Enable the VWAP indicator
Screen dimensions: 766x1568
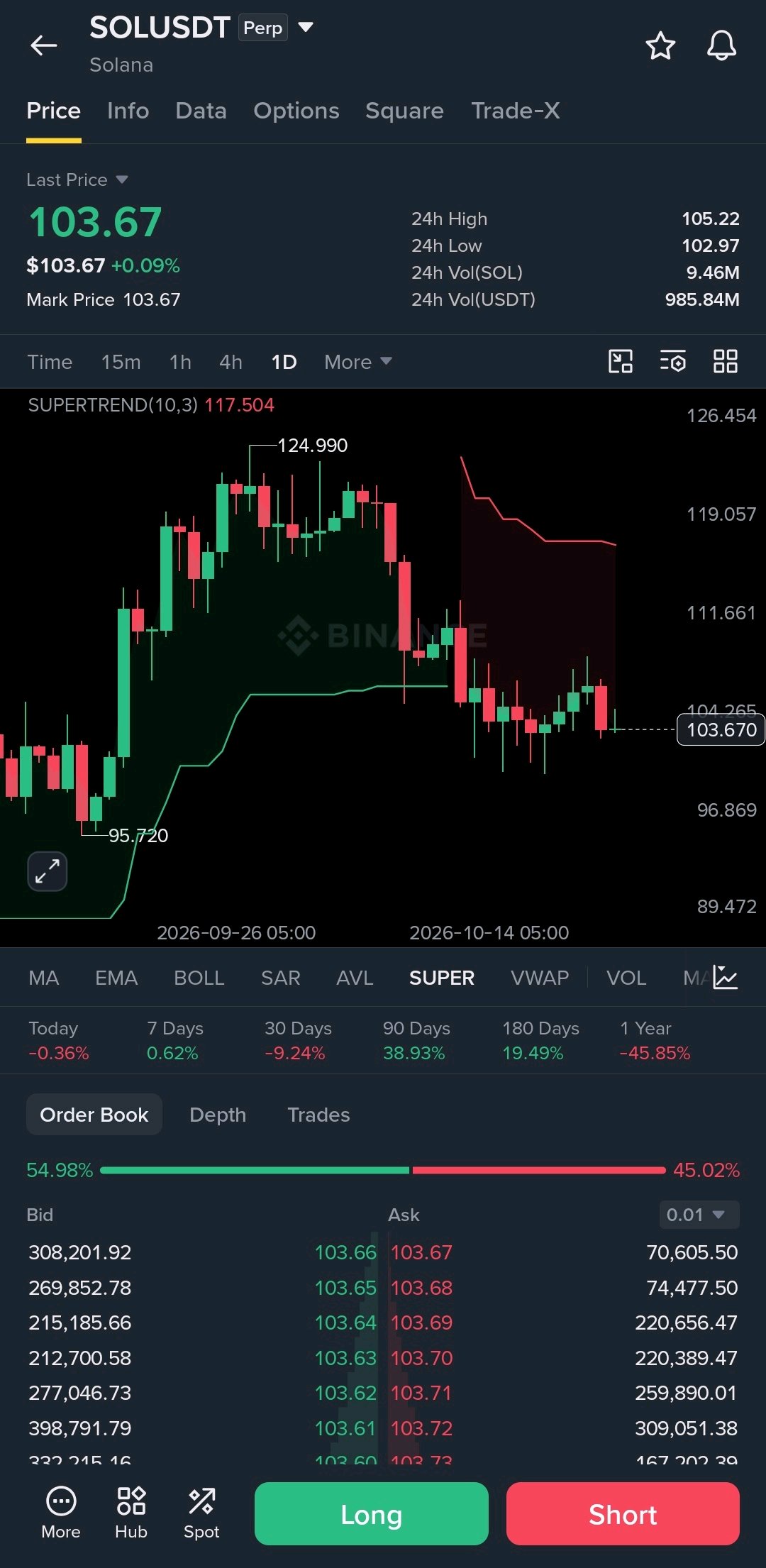(540, 978)
